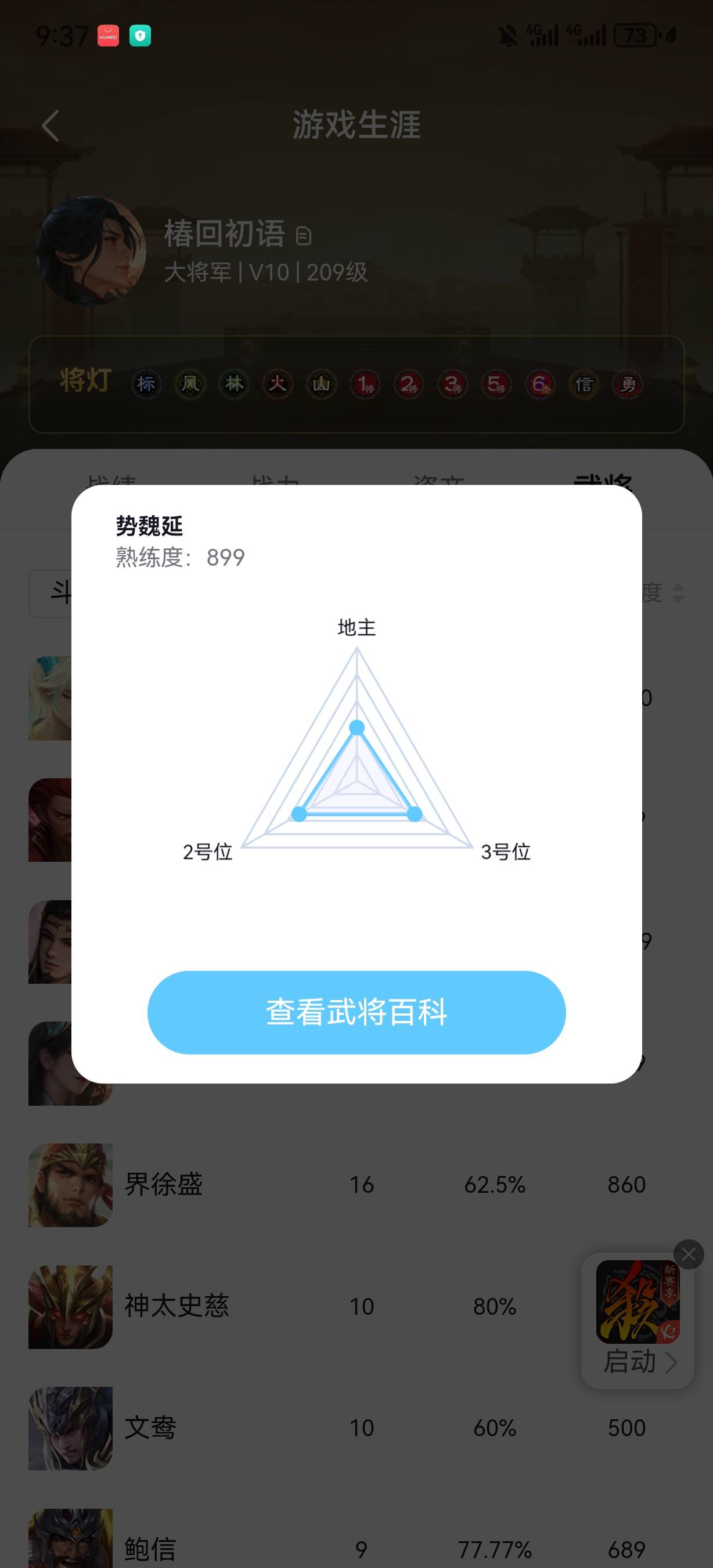This screenshot has width=713, height=1568.
Task: Open the 查看武将百科 encyclopedia button
Action: [356, 1012]
